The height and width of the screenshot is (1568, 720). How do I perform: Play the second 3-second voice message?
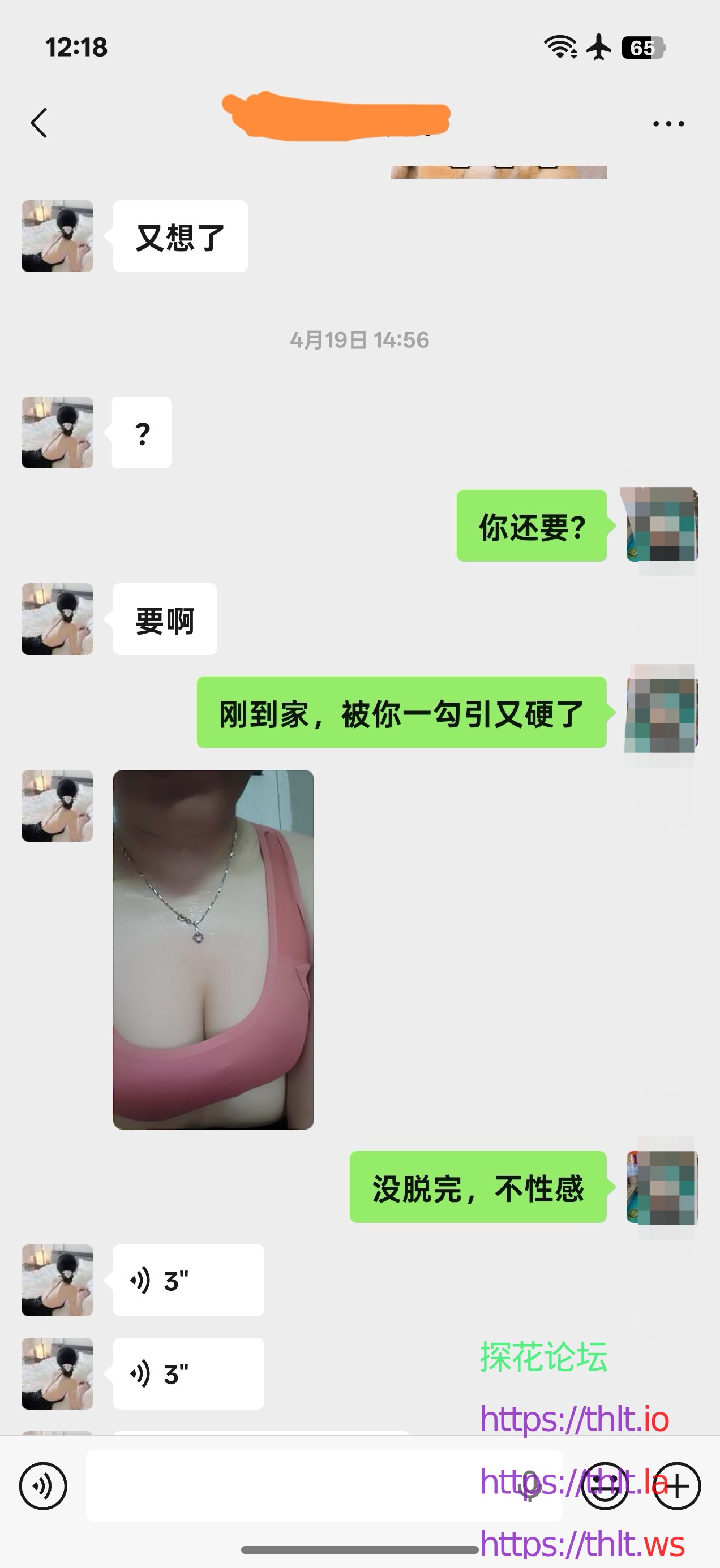click(x=188, y=1374)
